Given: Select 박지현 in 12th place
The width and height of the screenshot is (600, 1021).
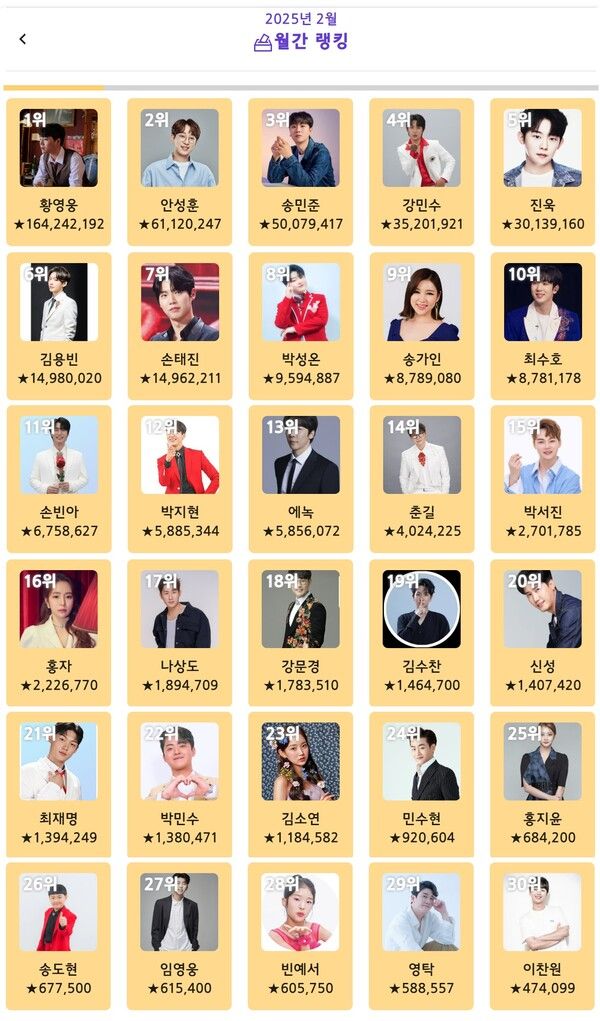Looking at the screenshot, I should pos(180,479).
